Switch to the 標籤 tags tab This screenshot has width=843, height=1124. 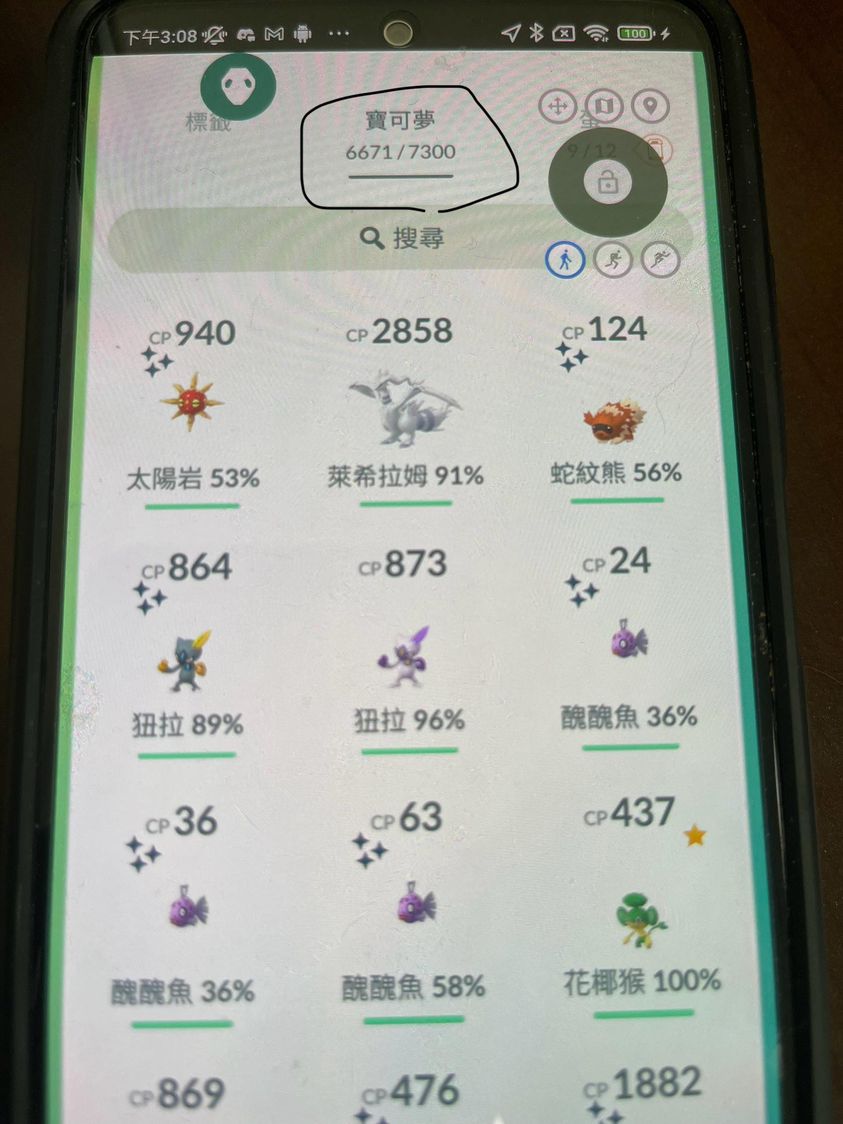(207, 124)
